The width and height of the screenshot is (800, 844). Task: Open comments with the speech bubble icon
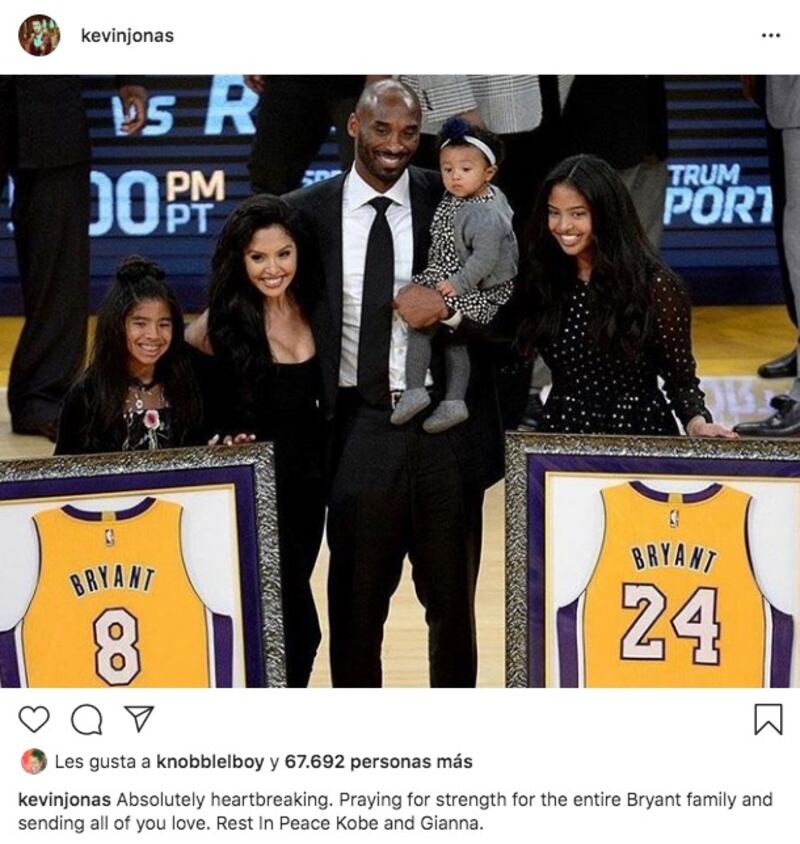pyautogui.click(x=87, y=719)
